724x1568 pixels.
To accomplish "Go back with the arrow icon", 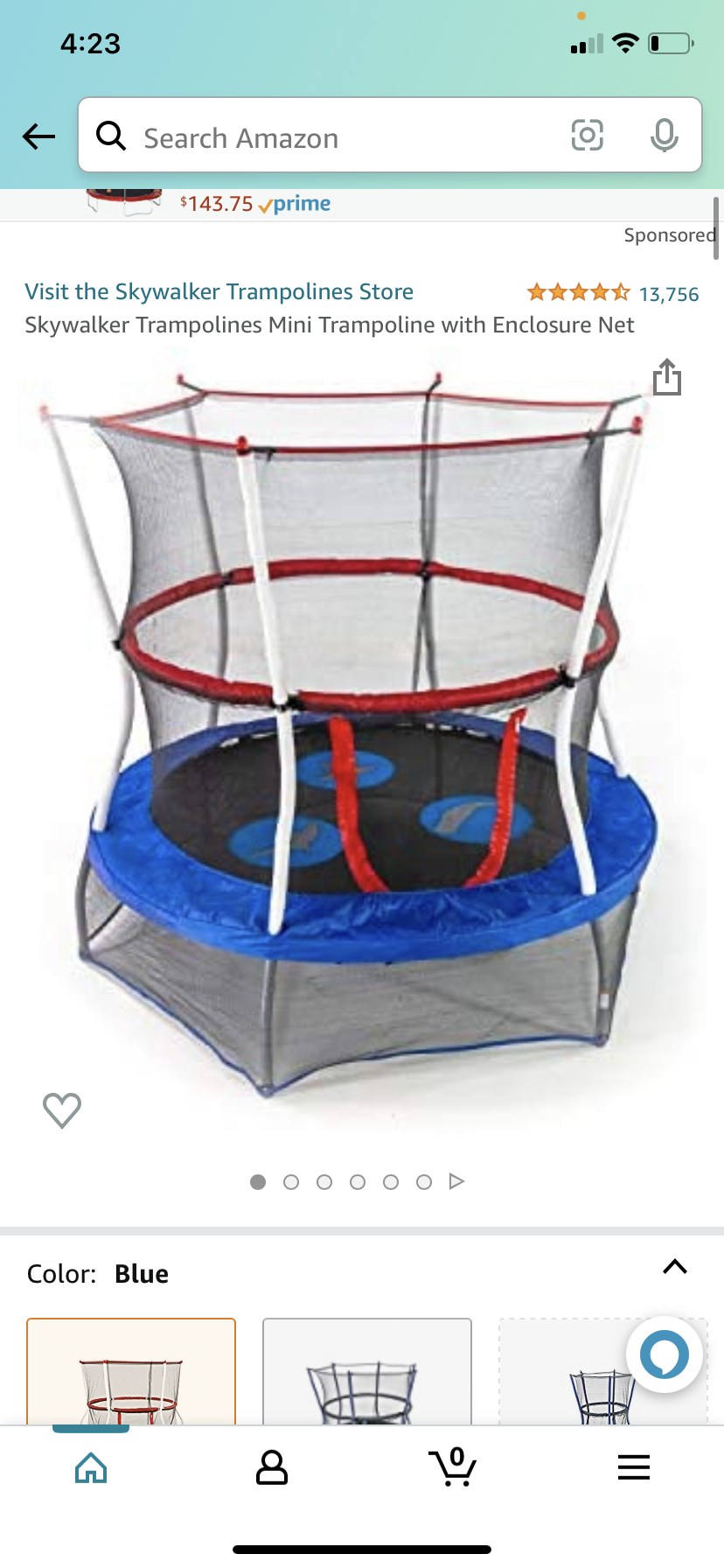I will coord(38,136).
